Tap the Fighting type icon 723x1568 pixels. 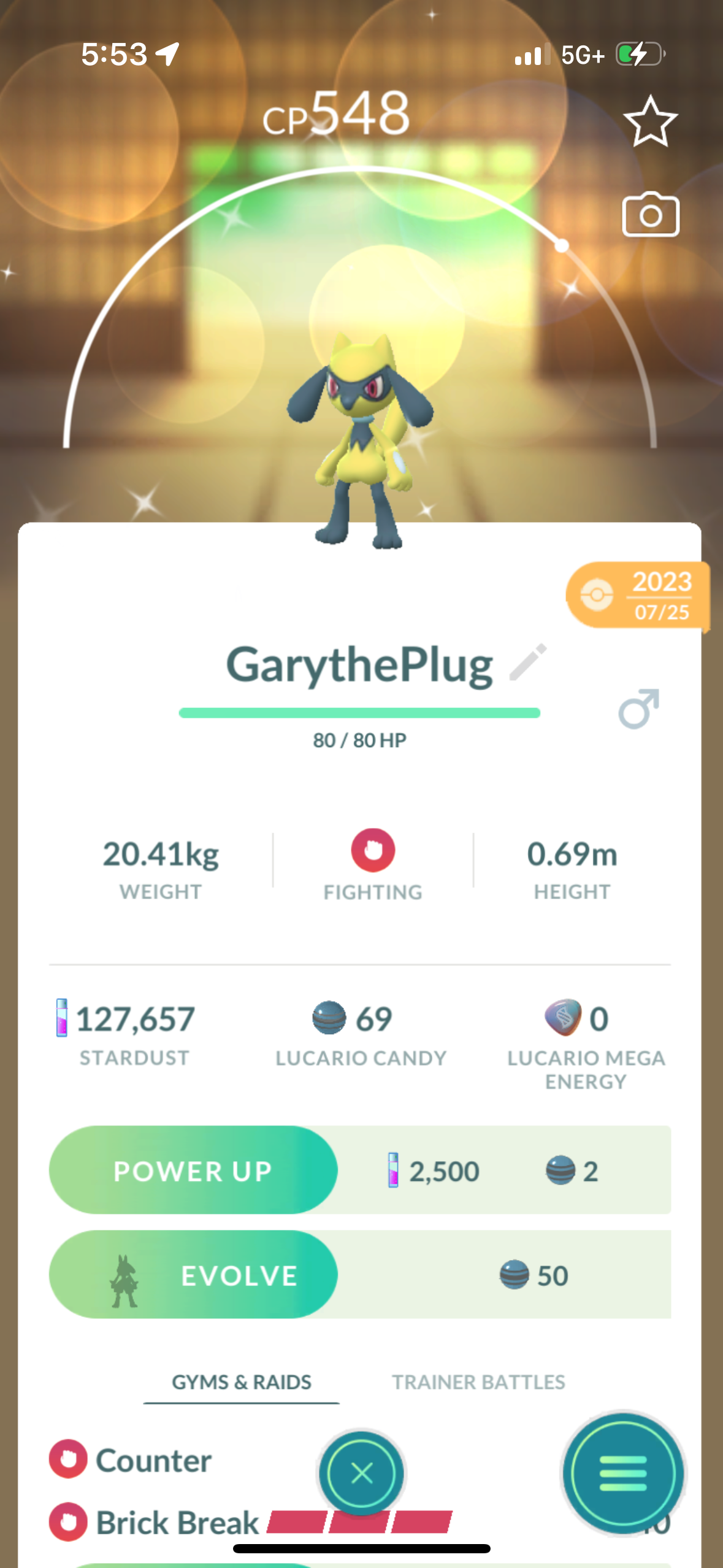373,850
